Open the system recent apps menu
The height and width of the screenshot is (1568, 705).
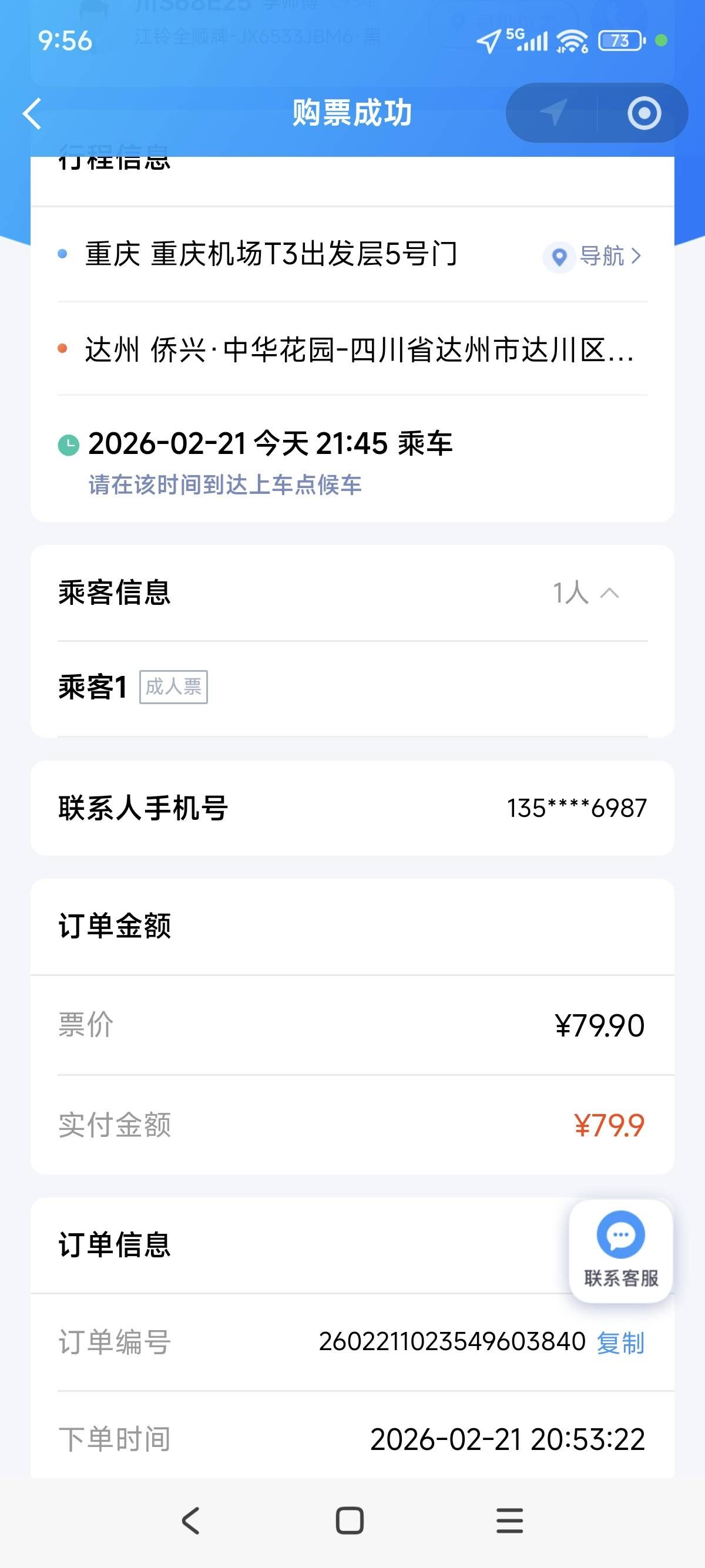click(x=509, y=1520)
